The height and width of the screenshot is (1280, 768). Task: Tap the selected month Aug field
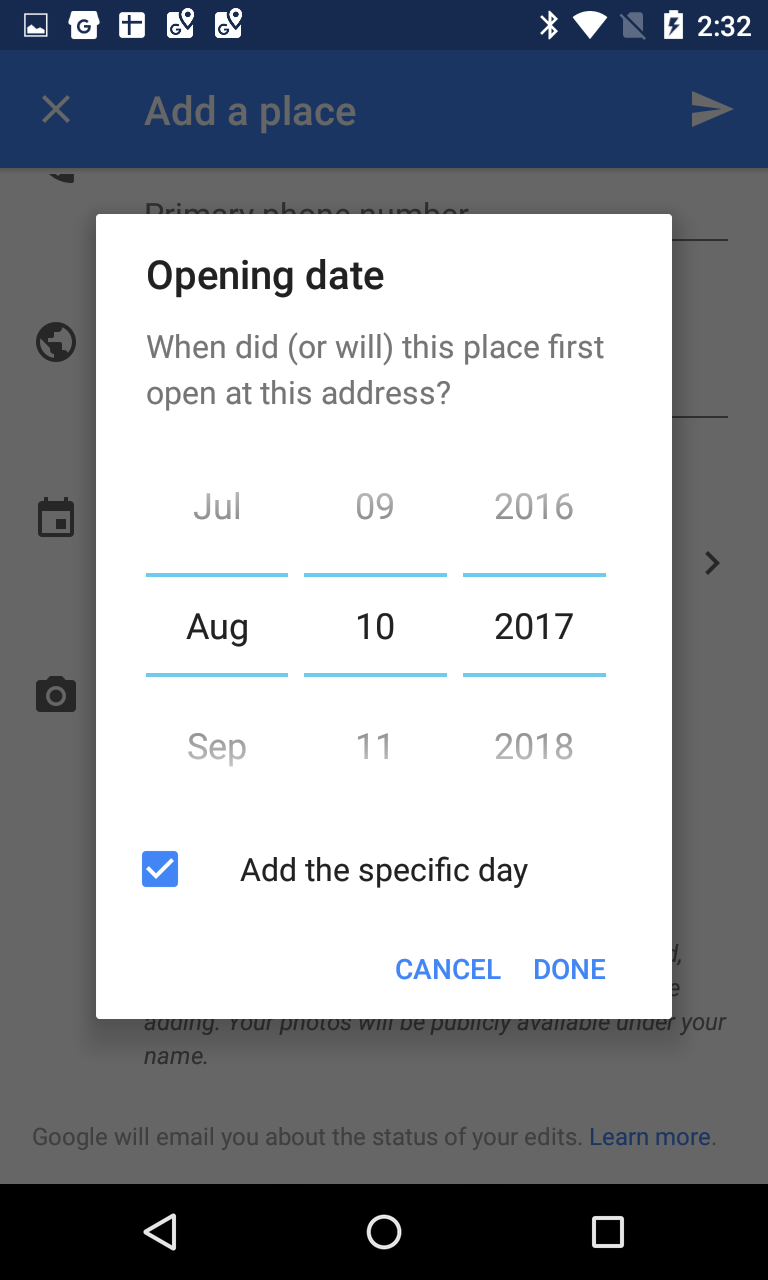click(217, 627)
